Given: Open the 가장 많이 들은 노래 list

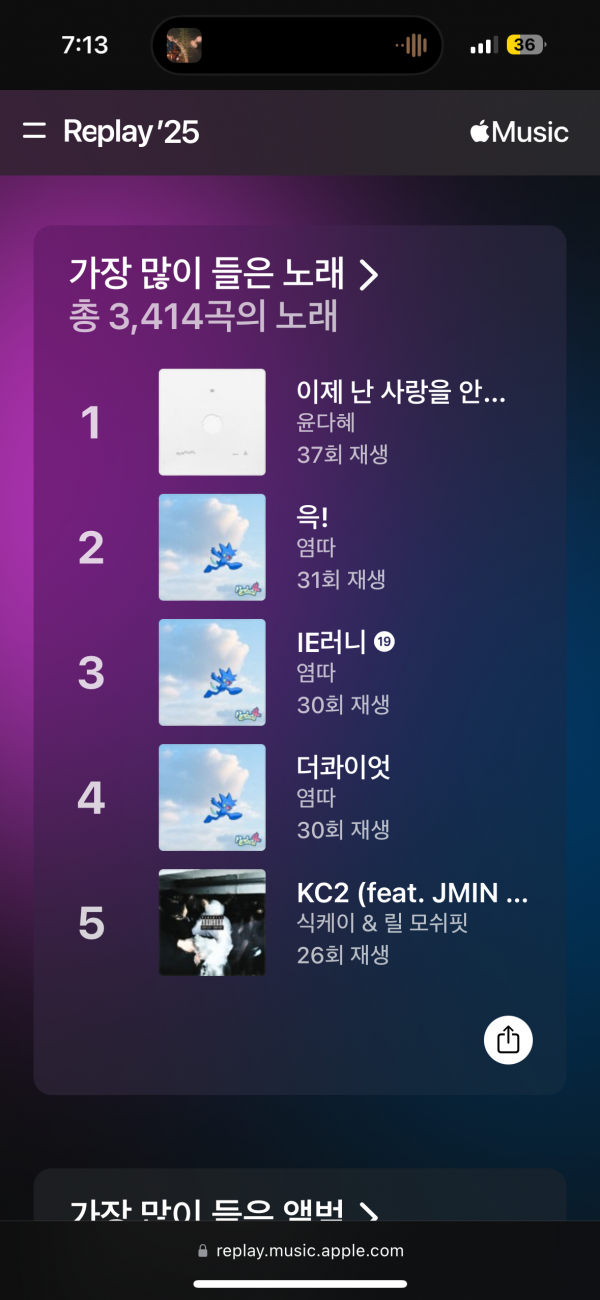Looking at the screenshot, I should click(224, 272).
